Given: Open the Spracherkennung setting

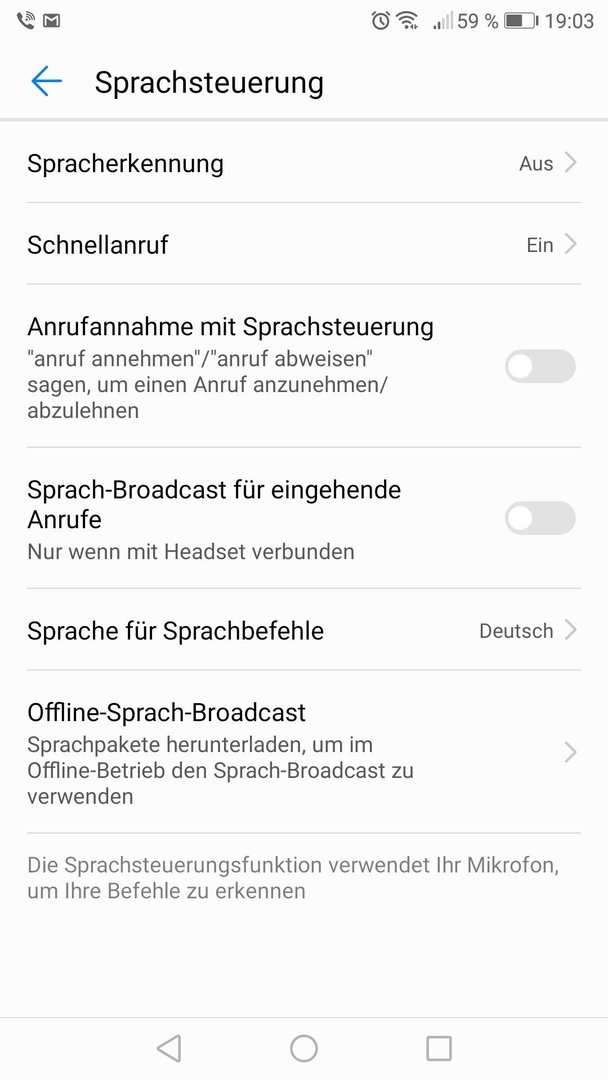Looking at the screenshot, I should tap(304, 163).
